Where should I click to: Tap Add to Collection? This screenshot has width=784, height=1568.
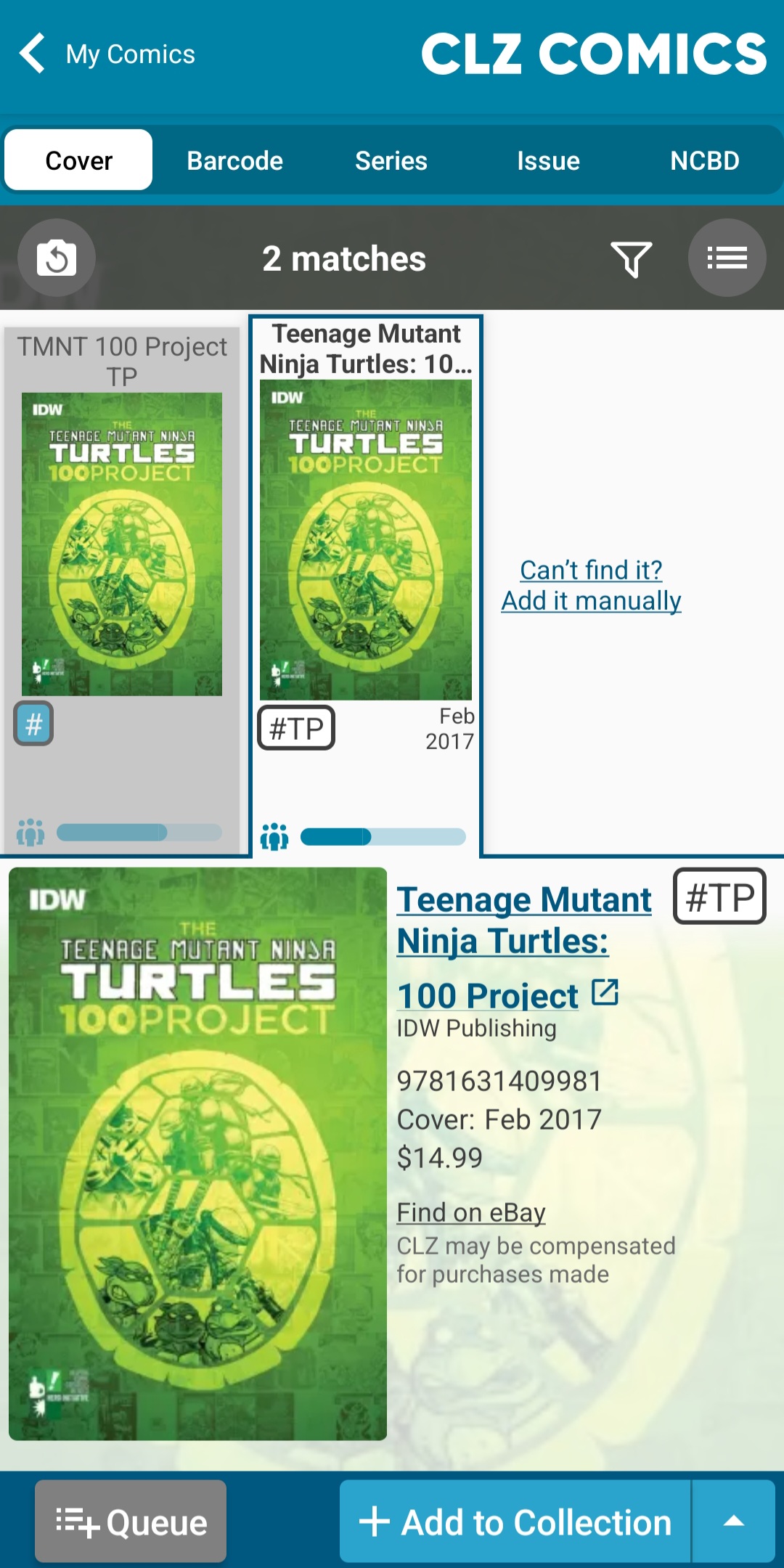tap(515, 1522)
